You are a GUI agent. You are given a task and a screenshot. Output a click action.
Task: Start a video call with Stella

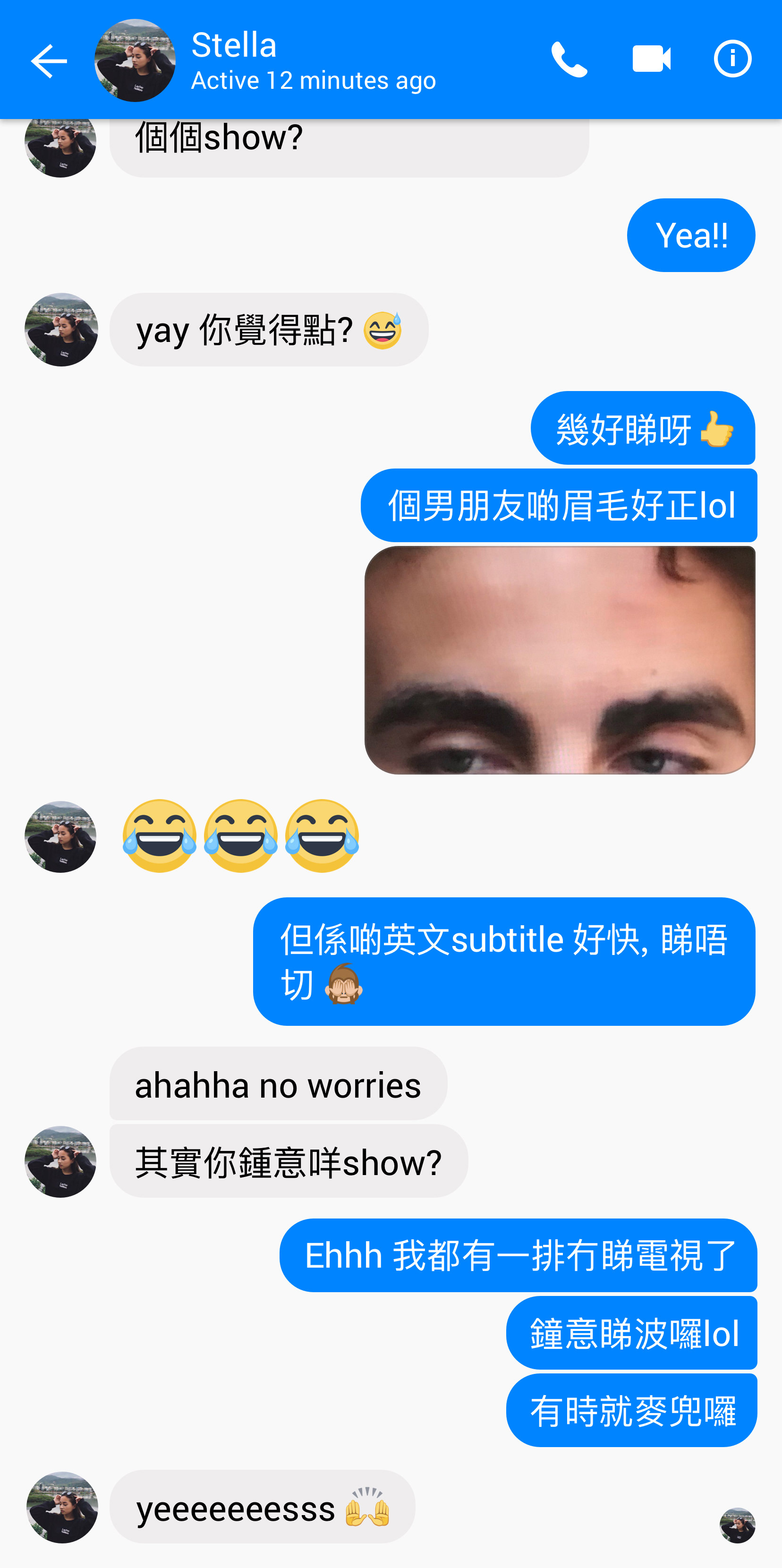click(x=651, y=60)
